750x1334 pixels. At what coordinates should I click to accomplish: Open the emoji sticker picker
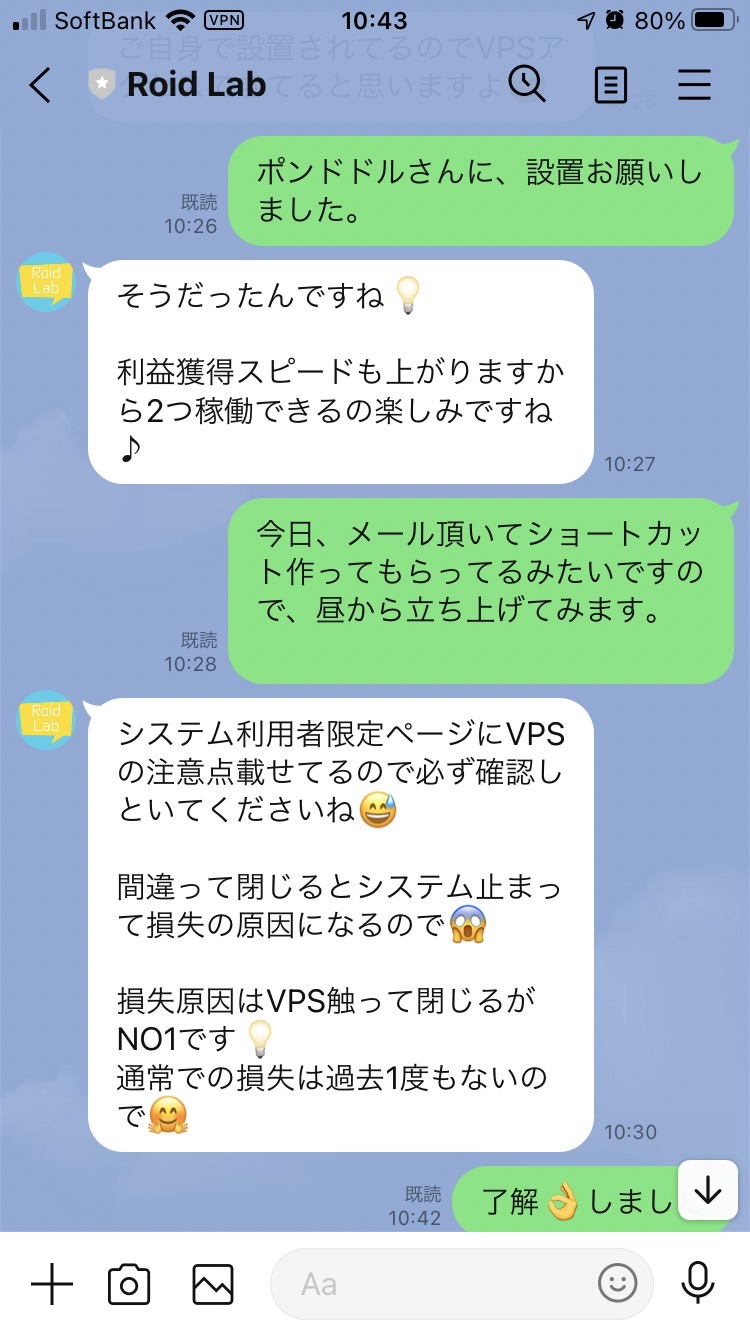pyautogui.click(x=617, y=1283)
